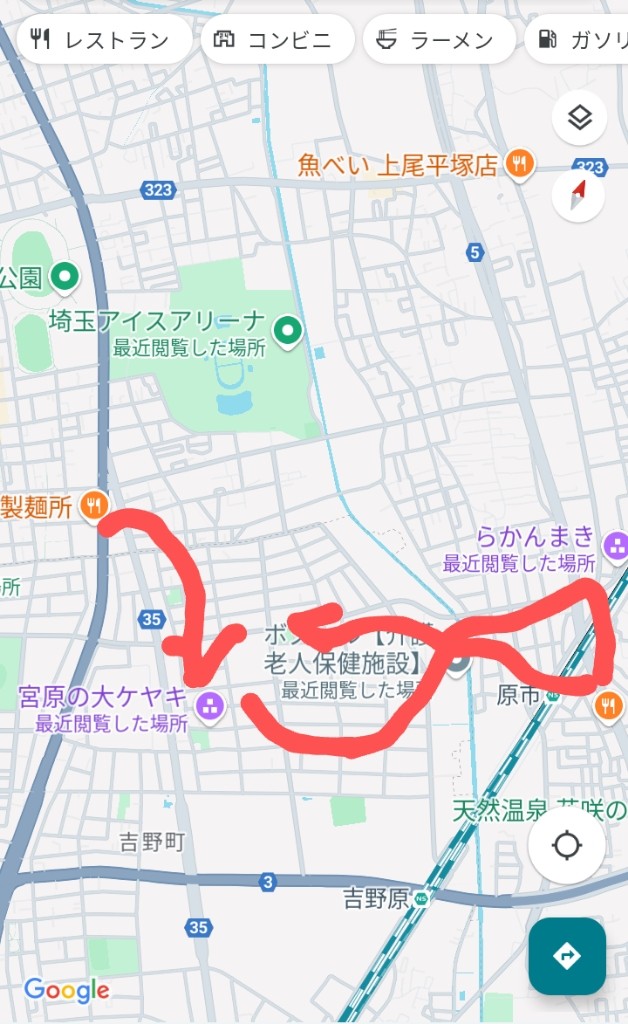Select the レストラン filter chip
Image resolution: width=628 pixels, height=1024 pixels.
(103, 40)
